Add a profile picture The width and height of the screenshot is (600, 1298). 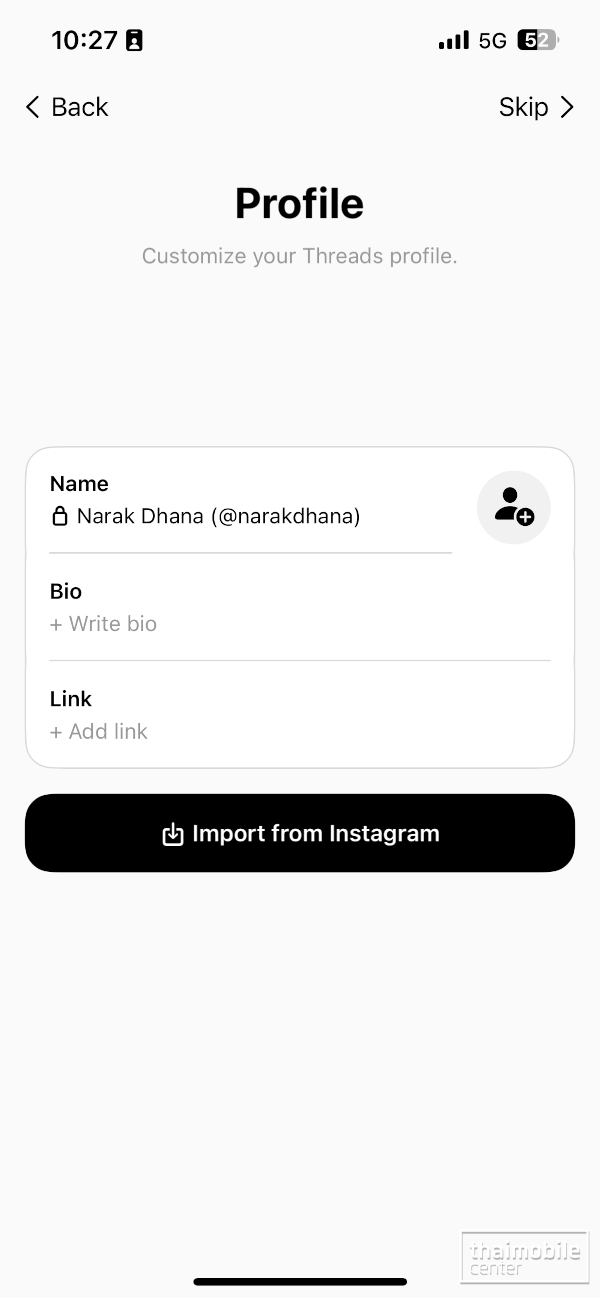[513, 507]
